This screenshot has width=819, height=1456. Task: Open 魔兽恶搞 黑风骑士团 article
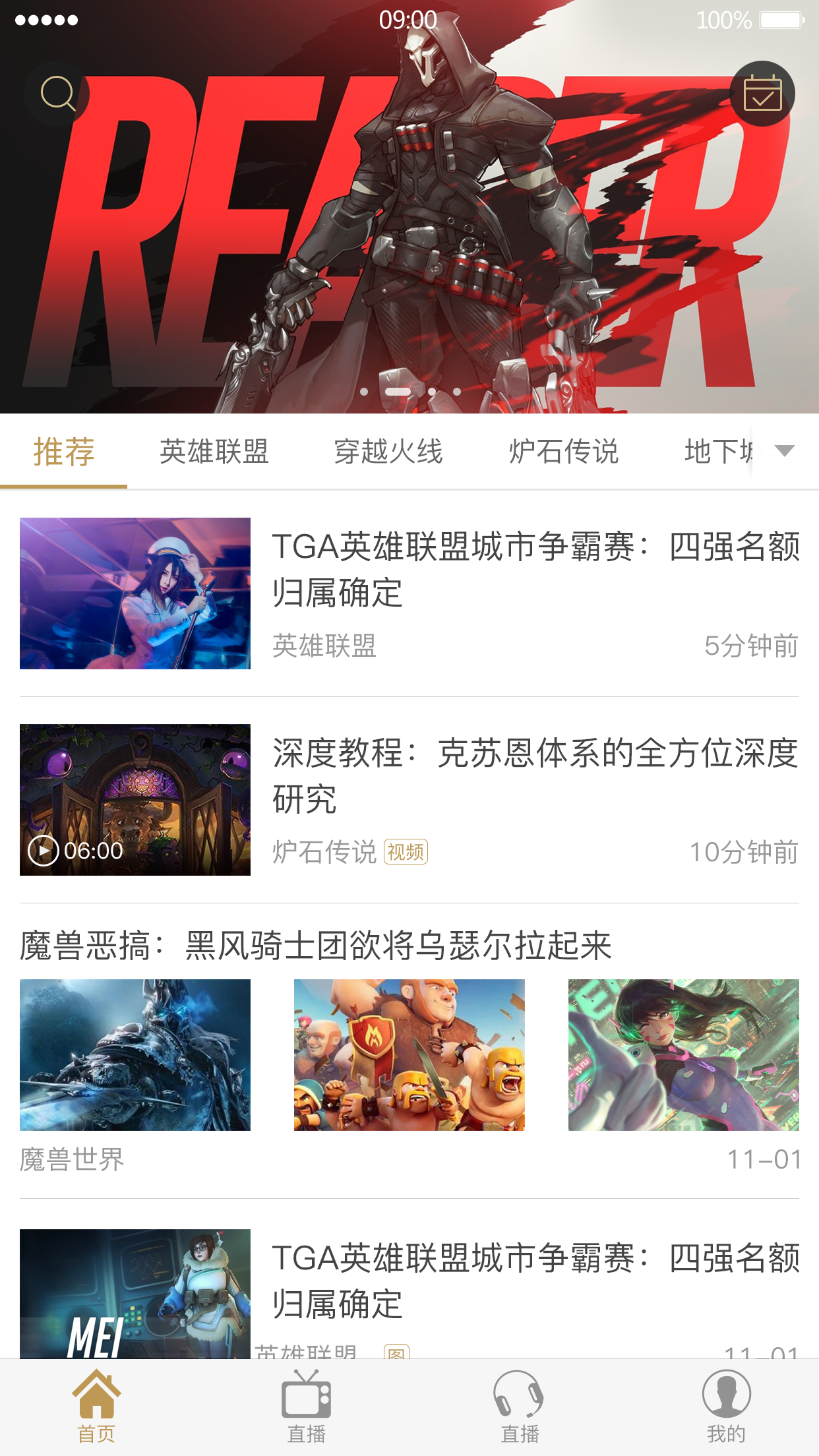click(x=317, y=946)
